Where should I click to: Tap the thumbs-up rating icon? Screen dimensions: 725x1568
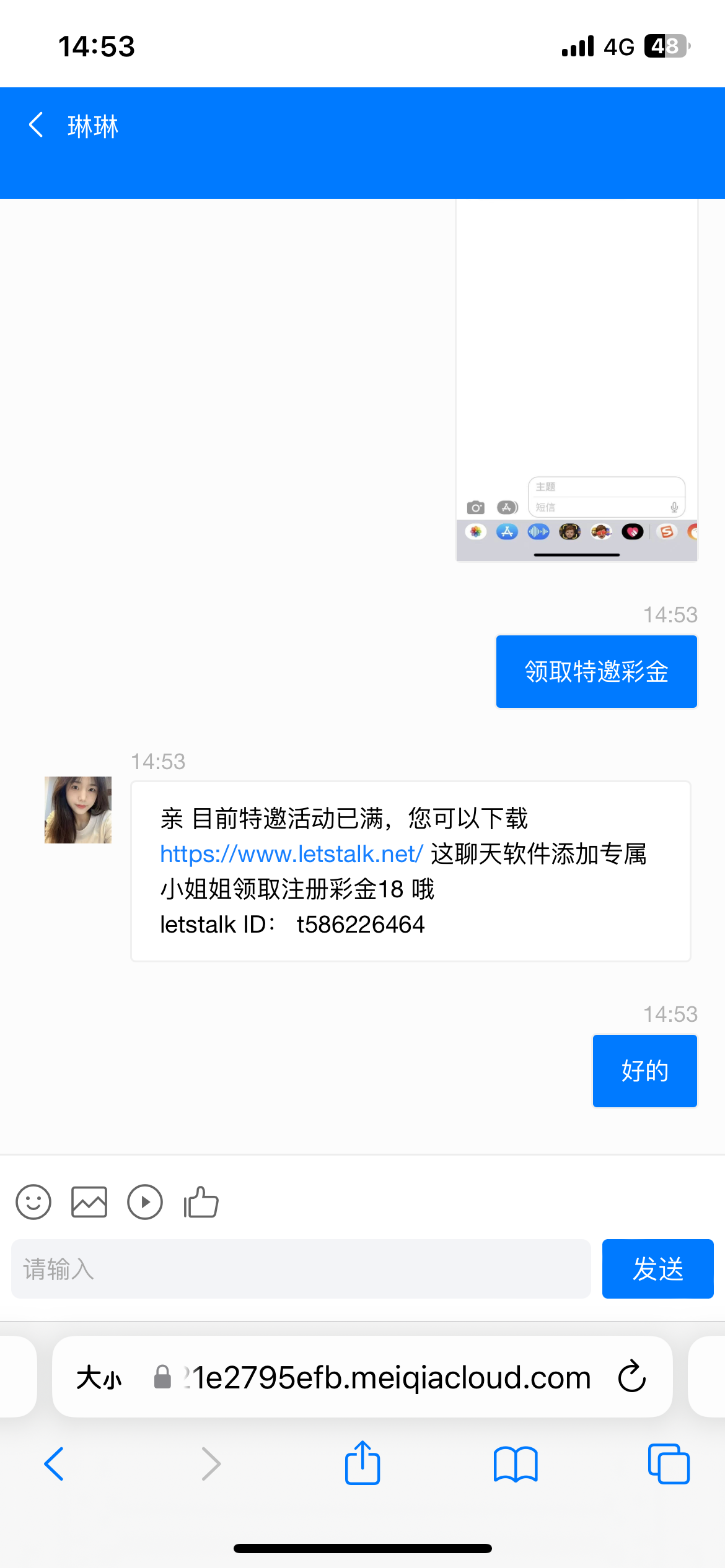[x=201, y=1202]
